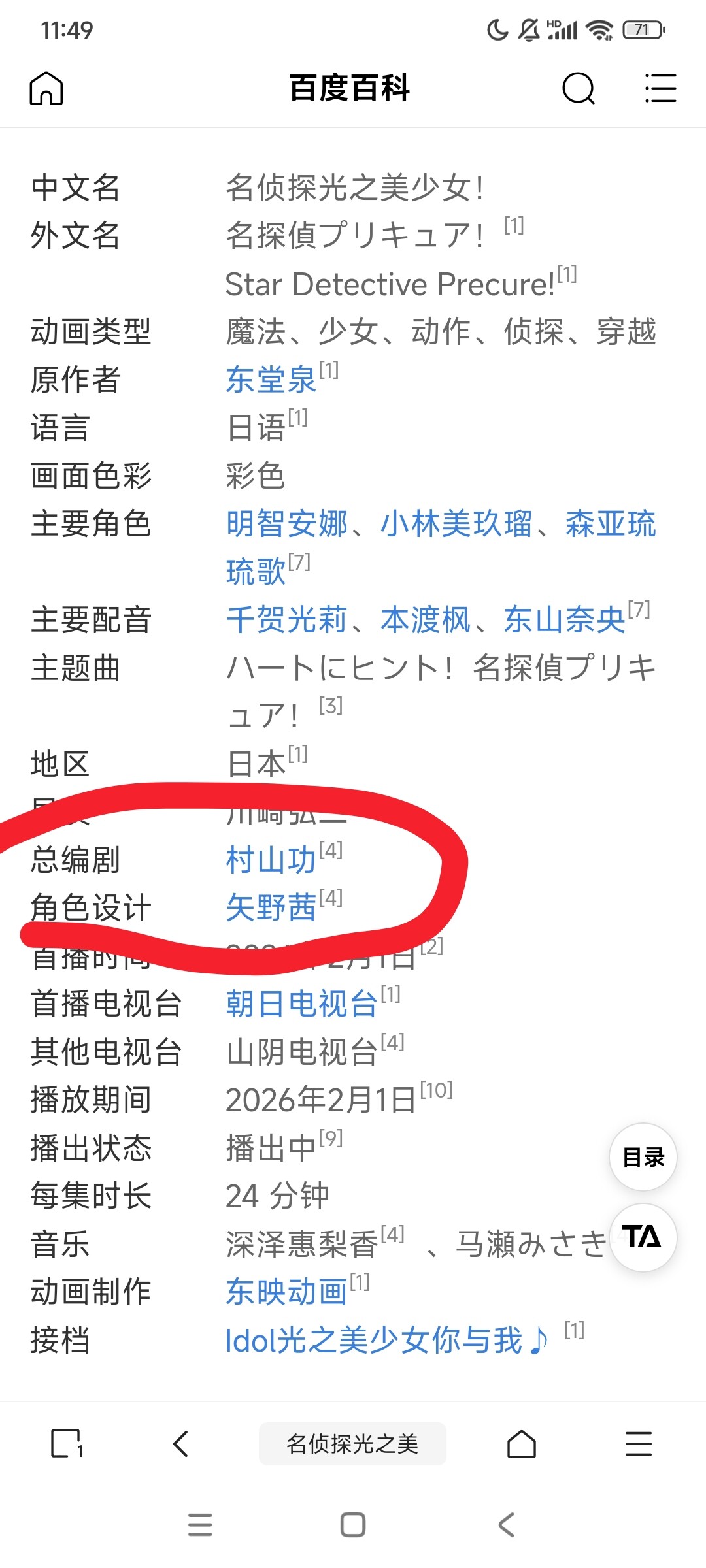Open the 东映动画 studio link
Viewport: 706px width, 1568px height.
pos(286,1292)
